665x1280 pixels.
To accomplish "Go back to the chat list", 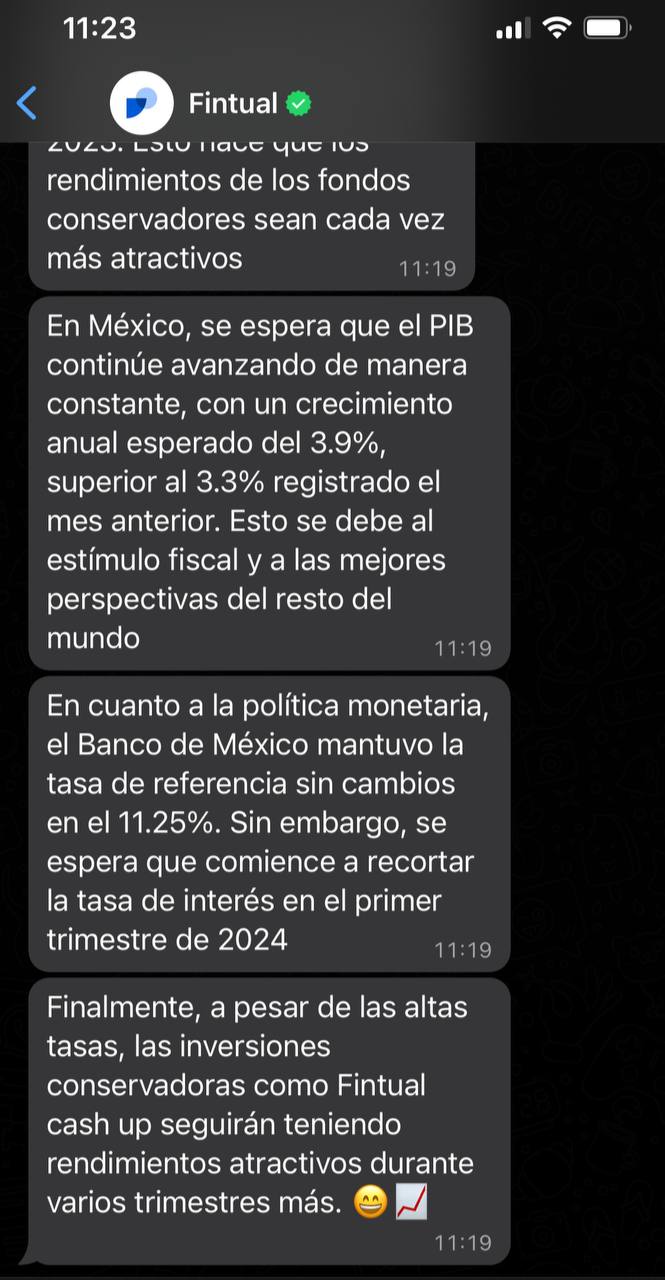I will [27, 103].
